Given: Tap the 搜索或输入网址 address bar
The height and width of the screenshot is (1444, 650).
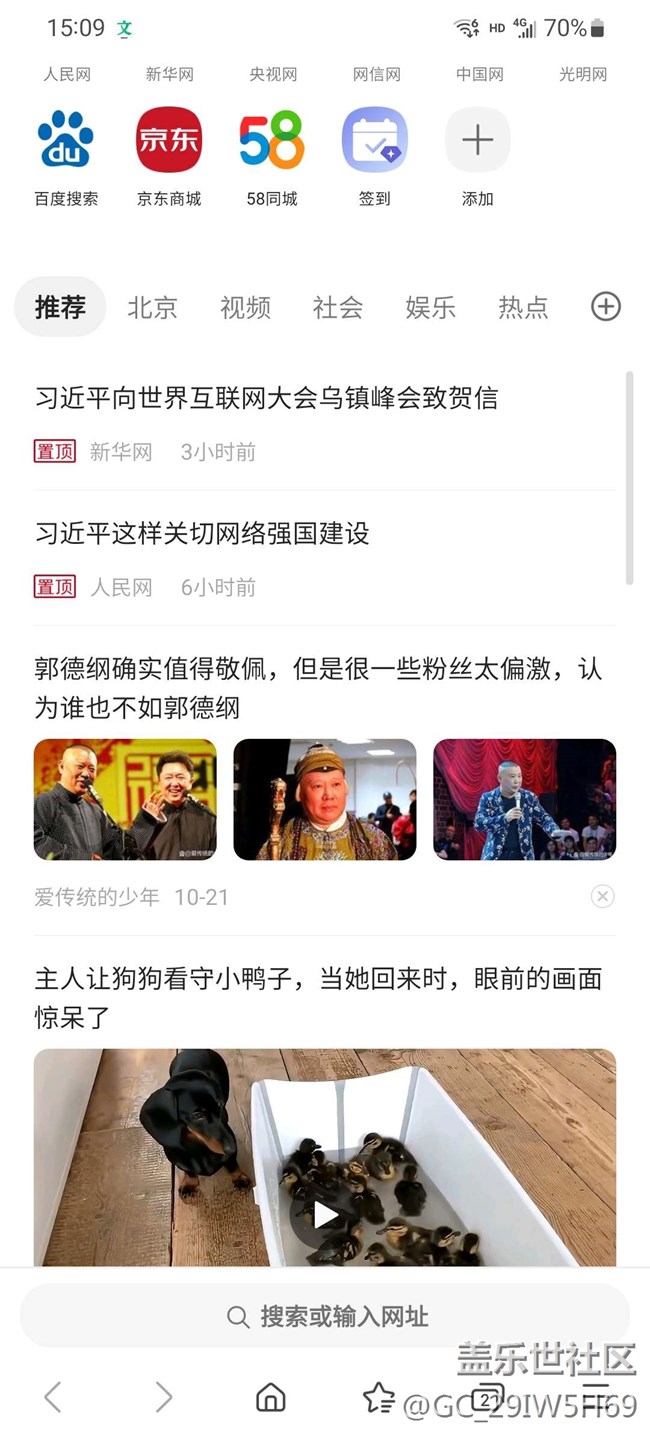Looking at the screenshot, I should tap(325, 1316).
